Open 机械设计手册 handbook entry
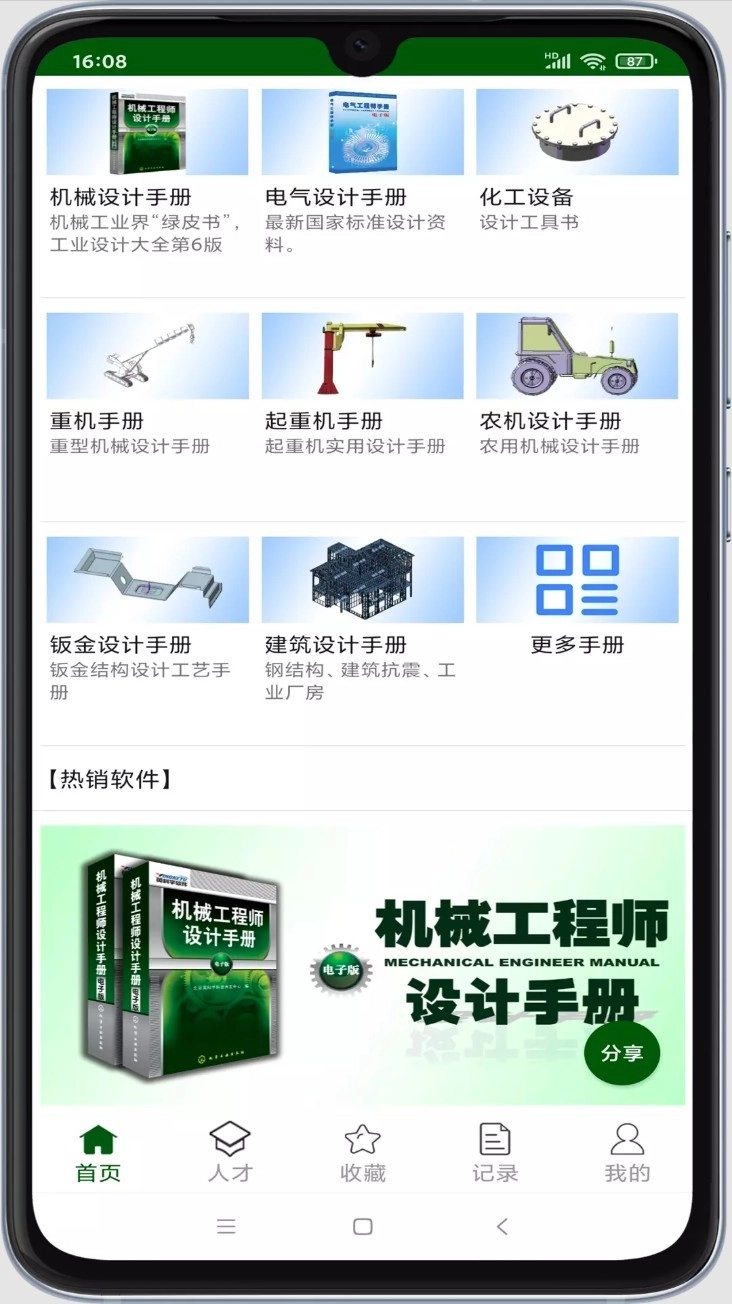 [x=147, y=131]
